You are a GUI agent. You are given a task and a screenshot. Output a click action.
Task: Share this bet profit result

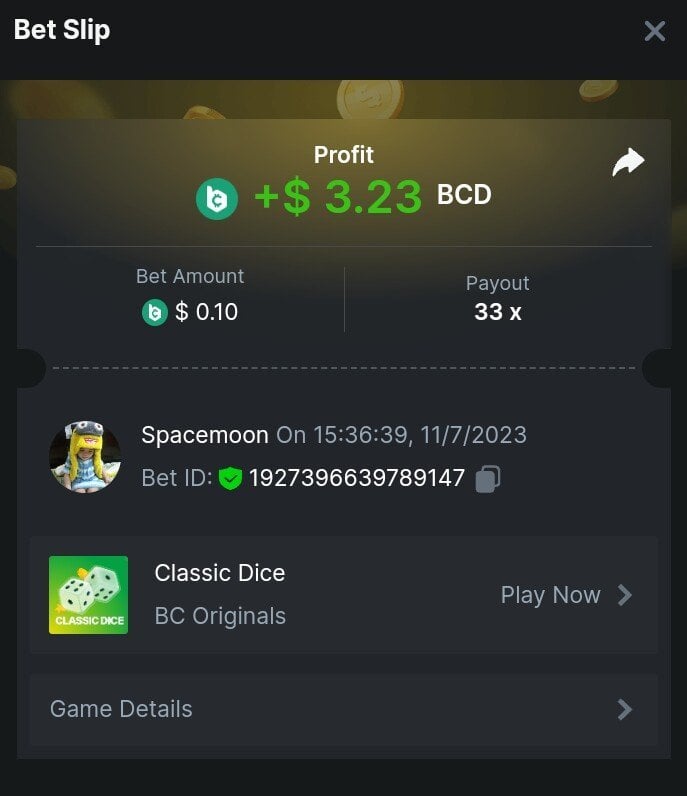tap(628, 162)
